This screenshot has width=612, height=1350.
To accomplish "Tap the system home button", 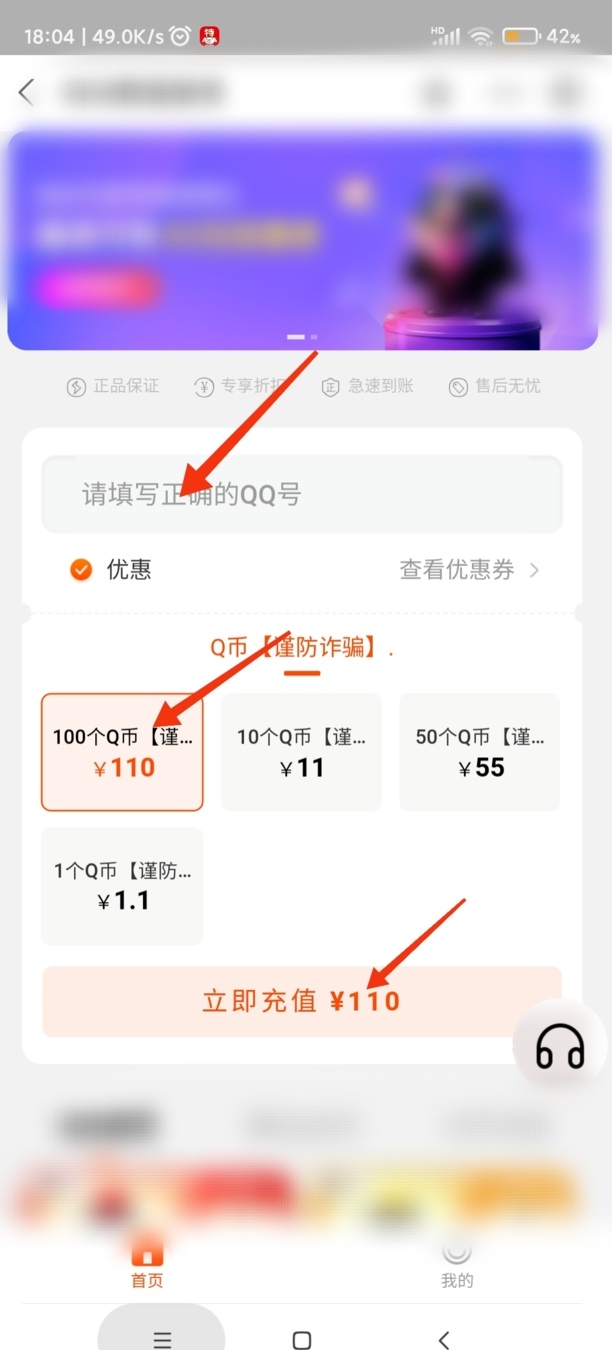I will point(302,1340).
